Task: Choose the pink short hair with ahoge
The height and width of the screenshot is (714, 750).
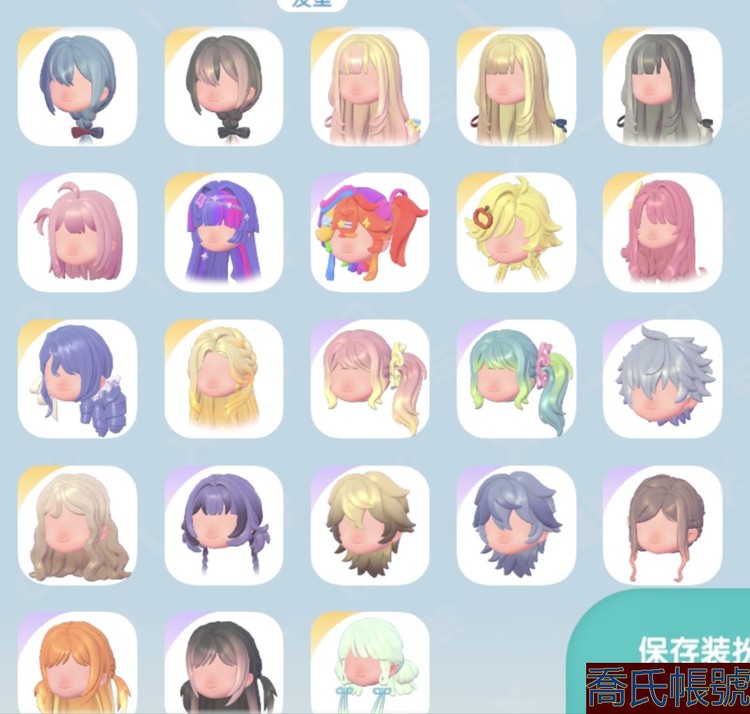Action: pos(77,233)
